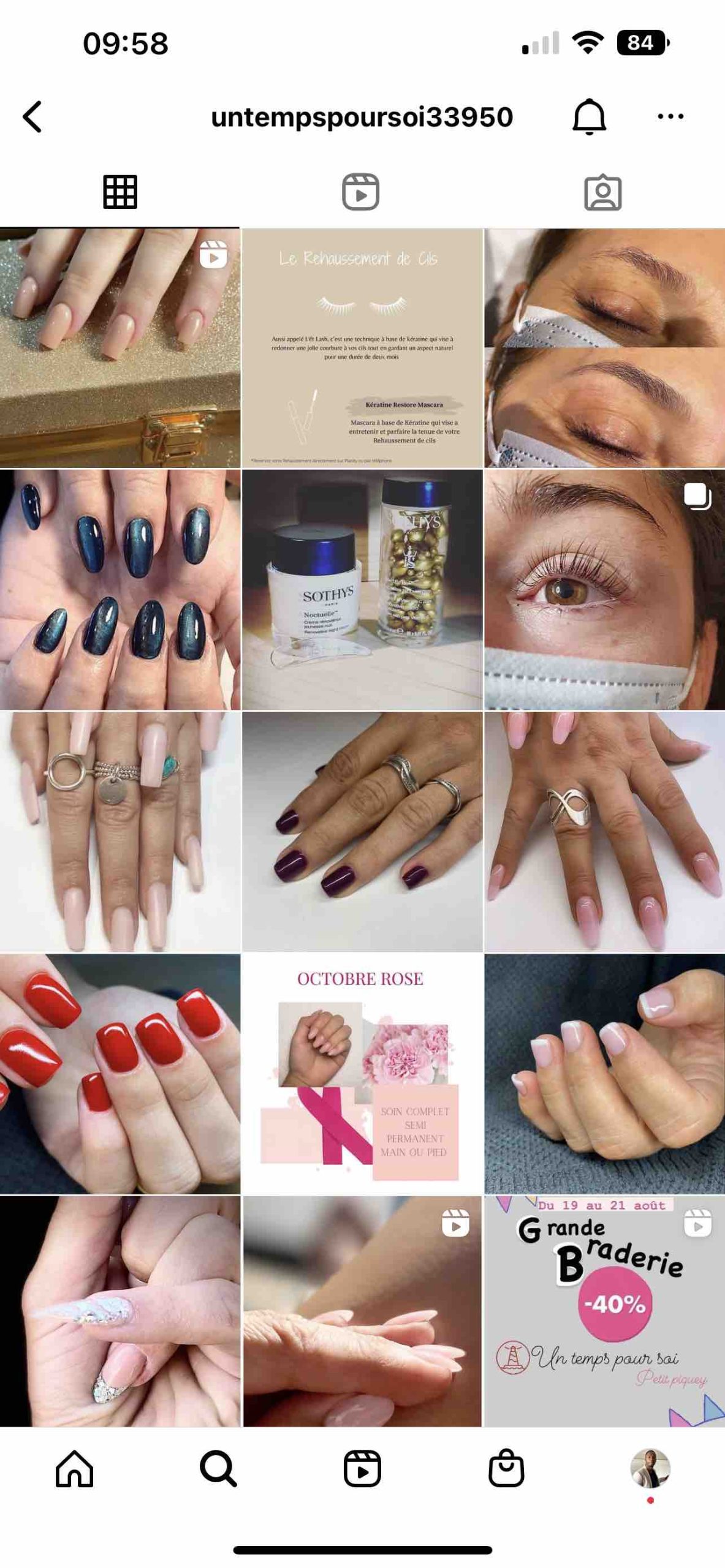Open the Sothys Noctuelle cream post
This screenshot has height=1568, width=725.
(362, 589)
